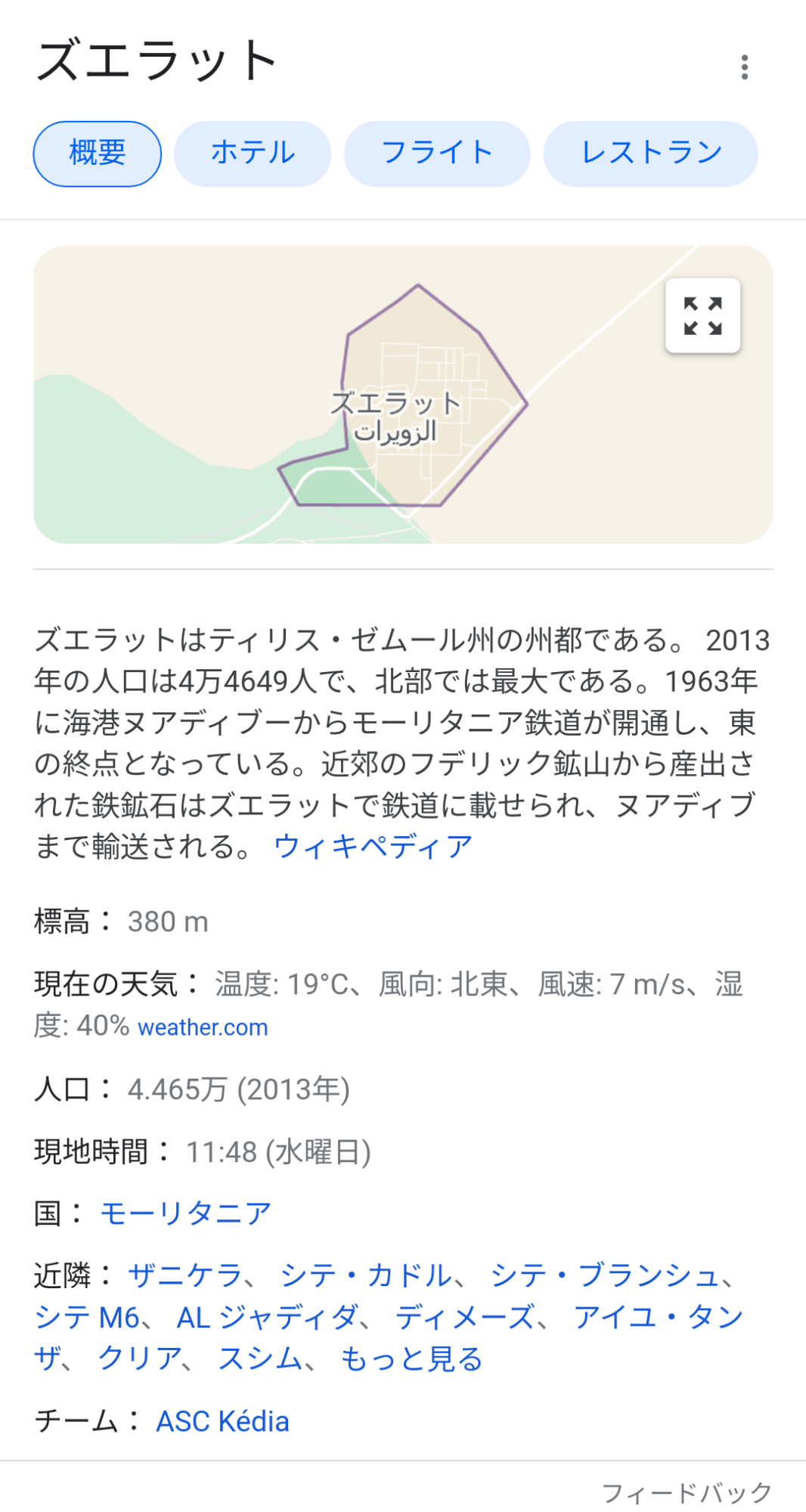
Task: Select the 概要 chip
Action: [98, 153]
